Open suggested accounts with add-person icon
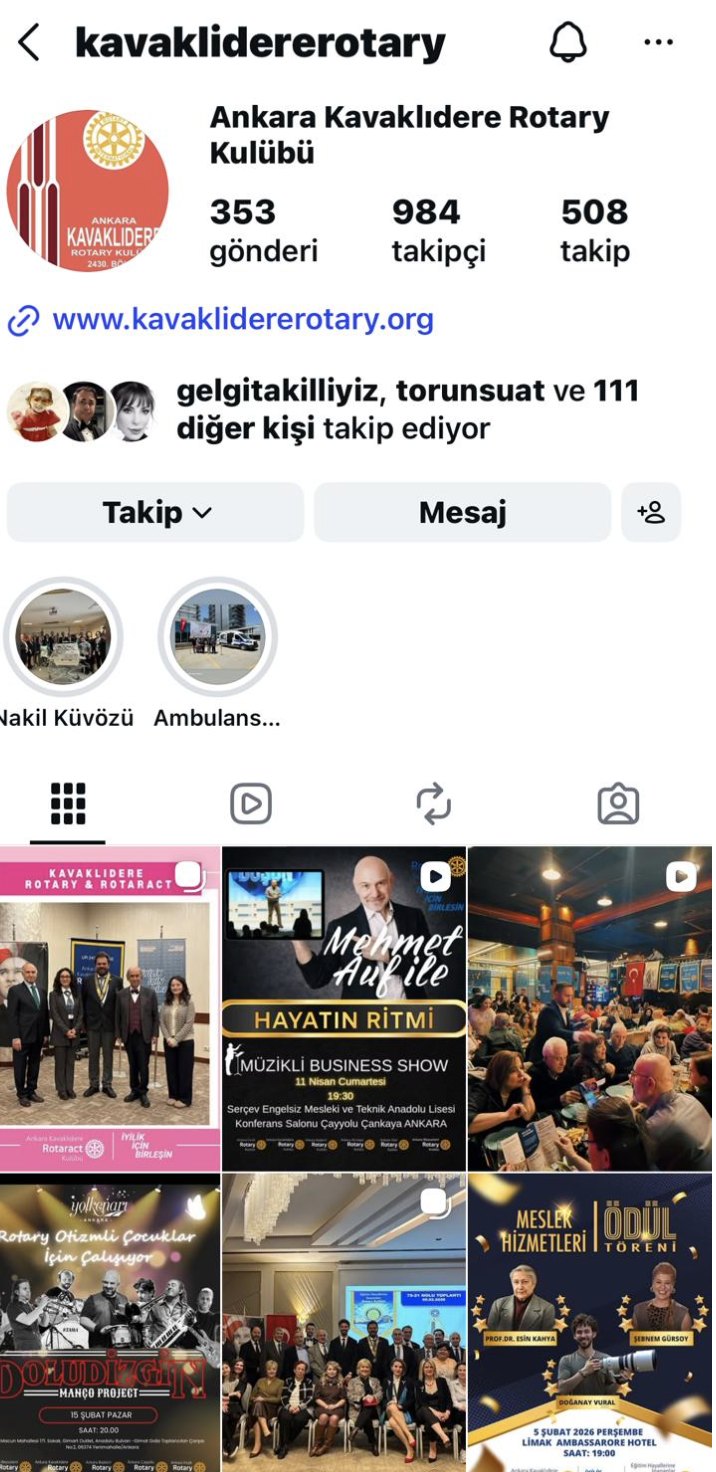The height and width of the screenshot is (1472, 716). tap(651, 513)
